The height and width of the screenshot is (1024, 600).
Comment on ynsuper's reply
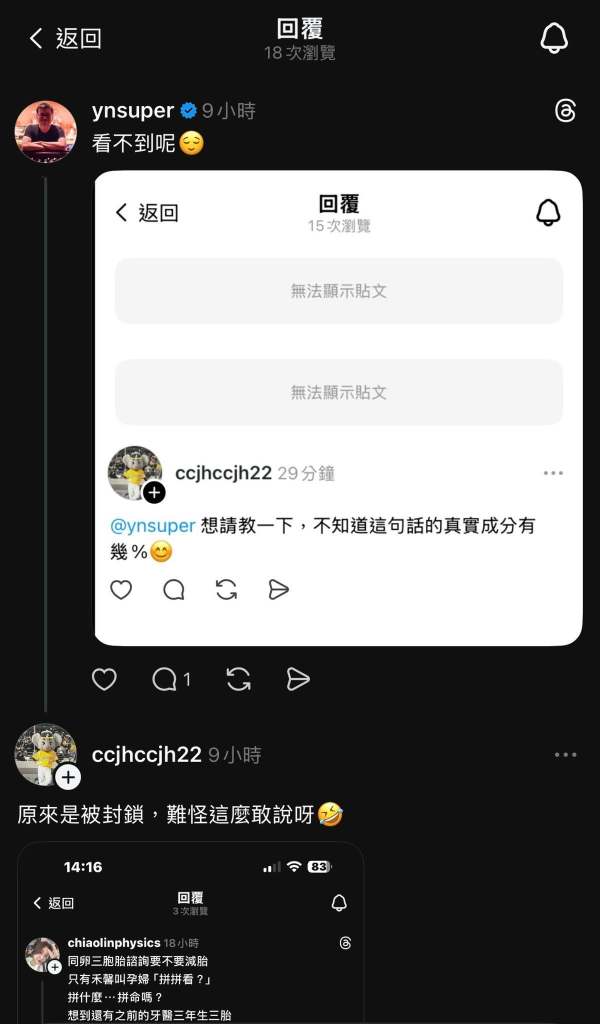[165, 680]
